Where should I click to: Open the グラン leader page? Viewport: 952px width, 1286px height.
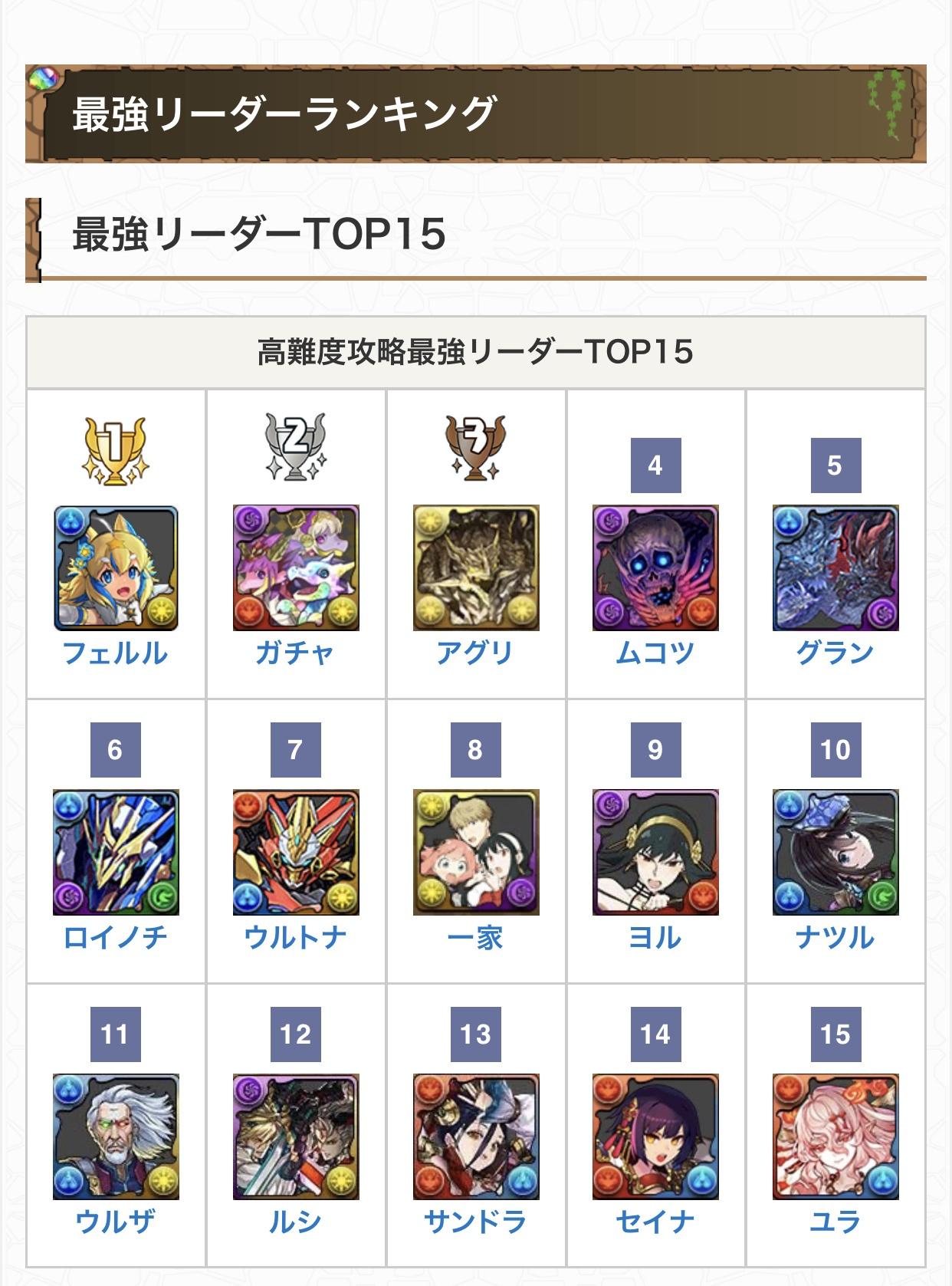(x=835, y=653)
